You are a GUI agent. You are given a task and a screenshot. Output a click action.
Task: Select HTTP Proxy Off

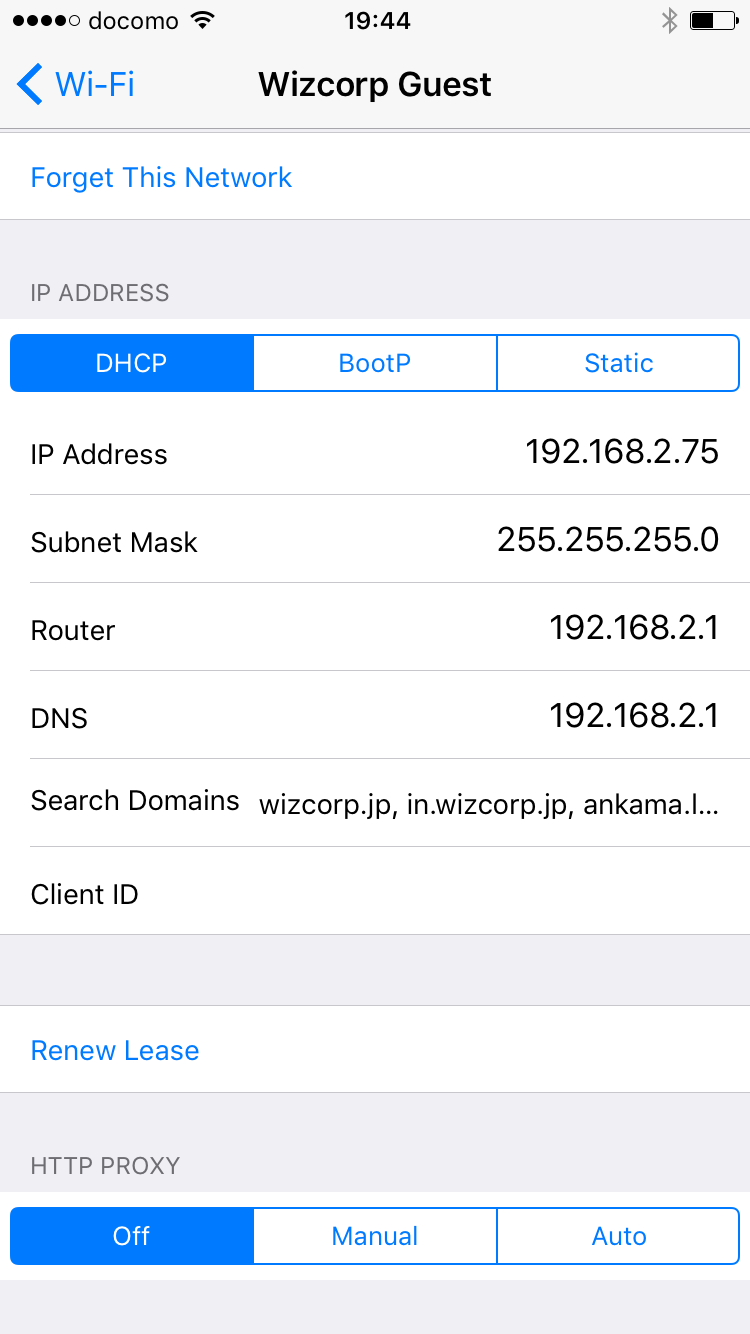tap(131, 1236)
